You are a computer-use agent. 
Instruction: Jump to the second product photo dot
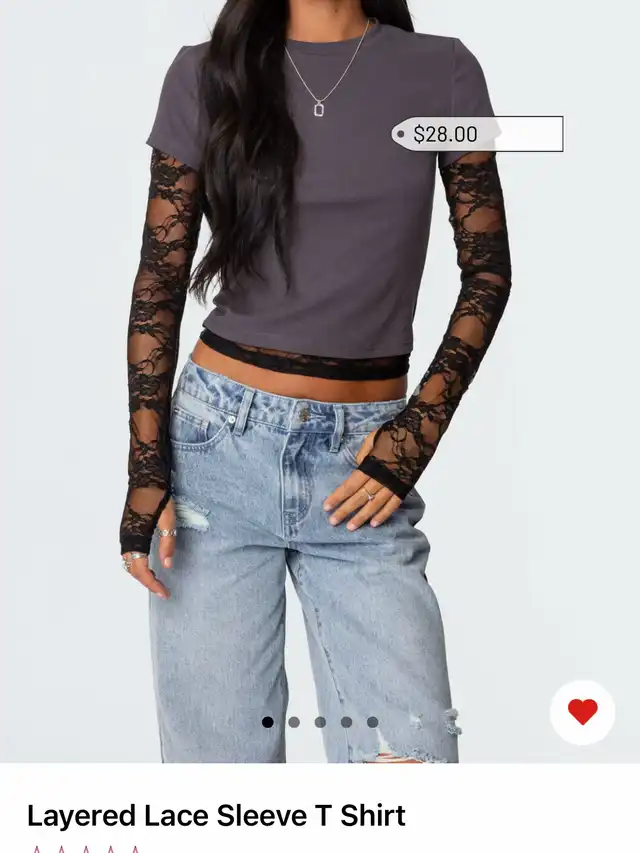(x=294, y=722)
